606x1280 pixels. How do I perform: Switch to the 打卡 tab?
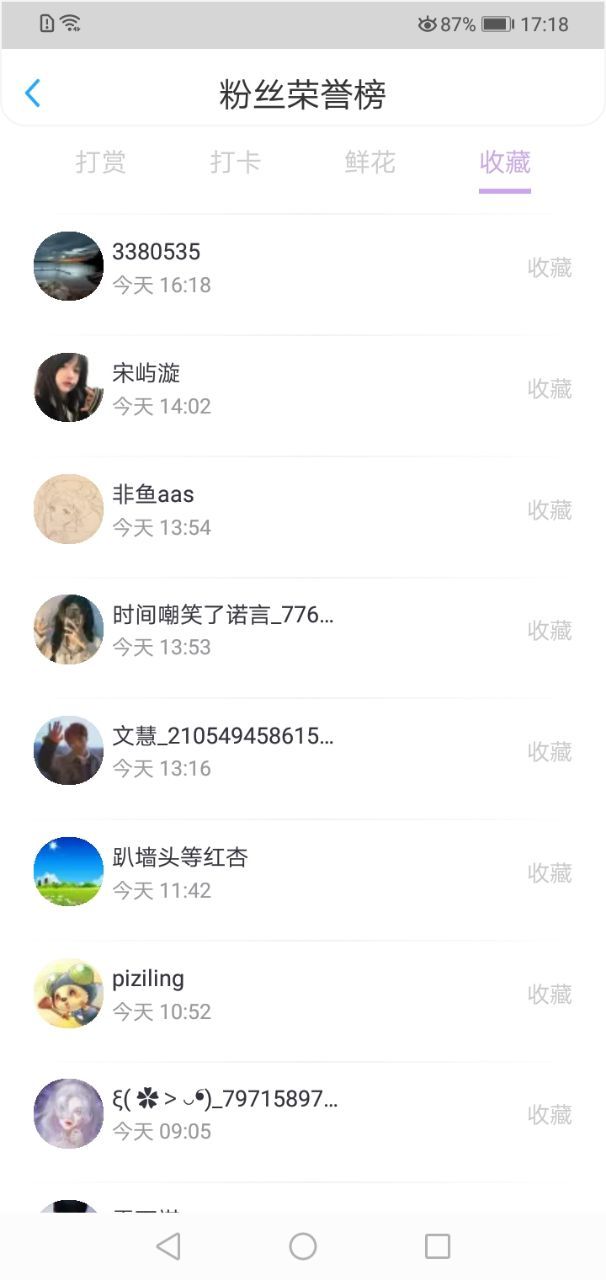[x=235, y=162]
